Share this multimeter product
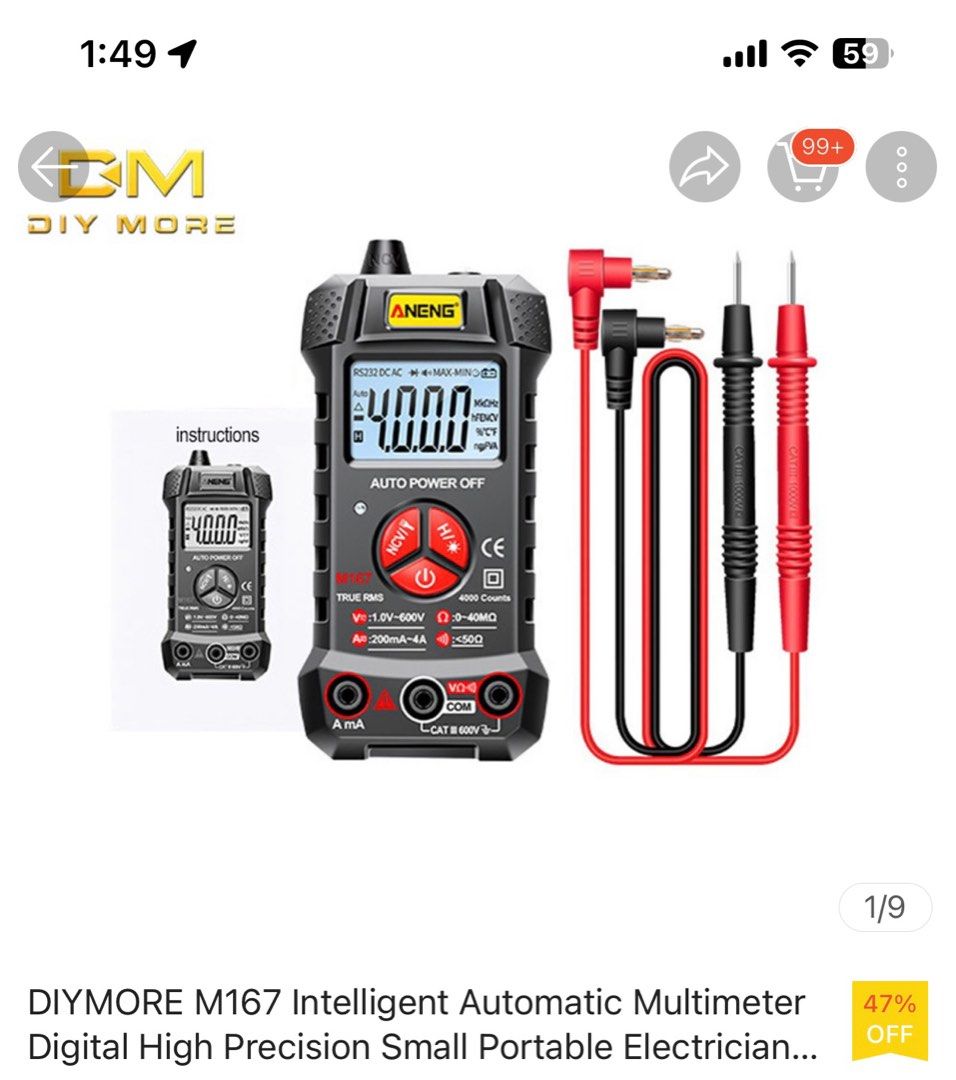The height and width of the screenshot is (1080, 956). pos(704,167)
